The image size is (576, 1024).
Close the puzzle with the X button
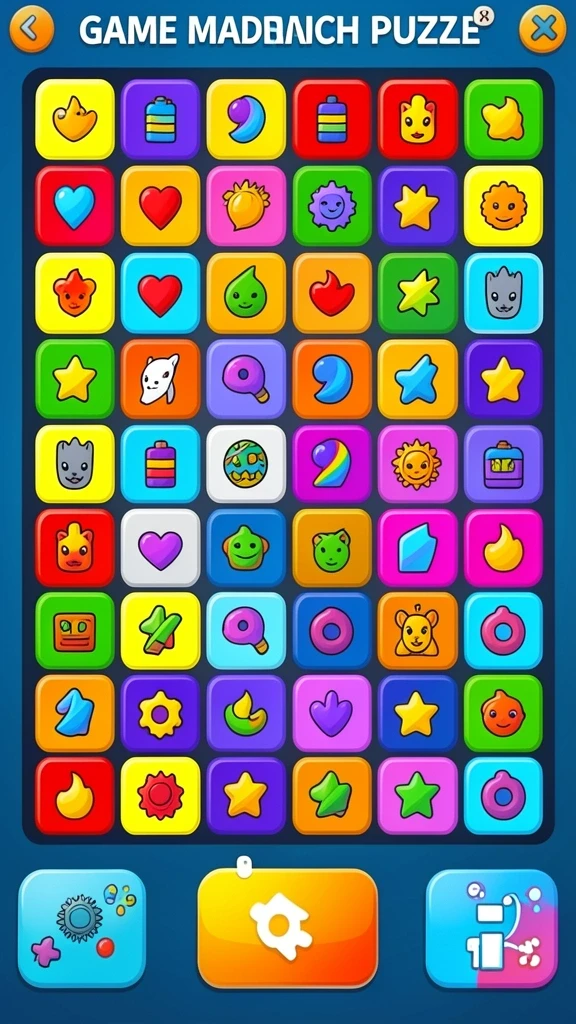tap(543, 29)
